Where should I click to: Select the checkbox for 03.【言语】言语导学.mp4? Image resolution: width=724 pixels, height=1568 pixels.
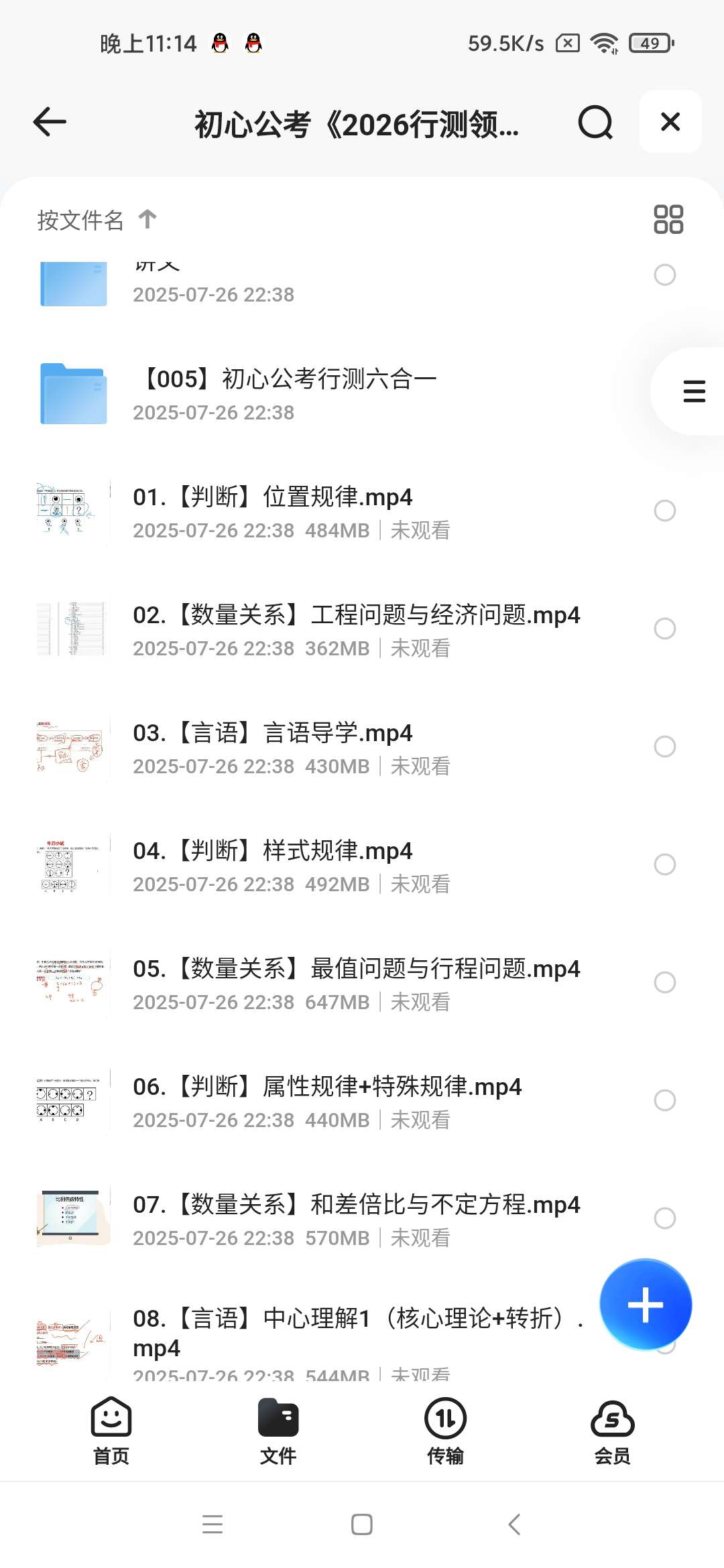[x=665, y=746]
